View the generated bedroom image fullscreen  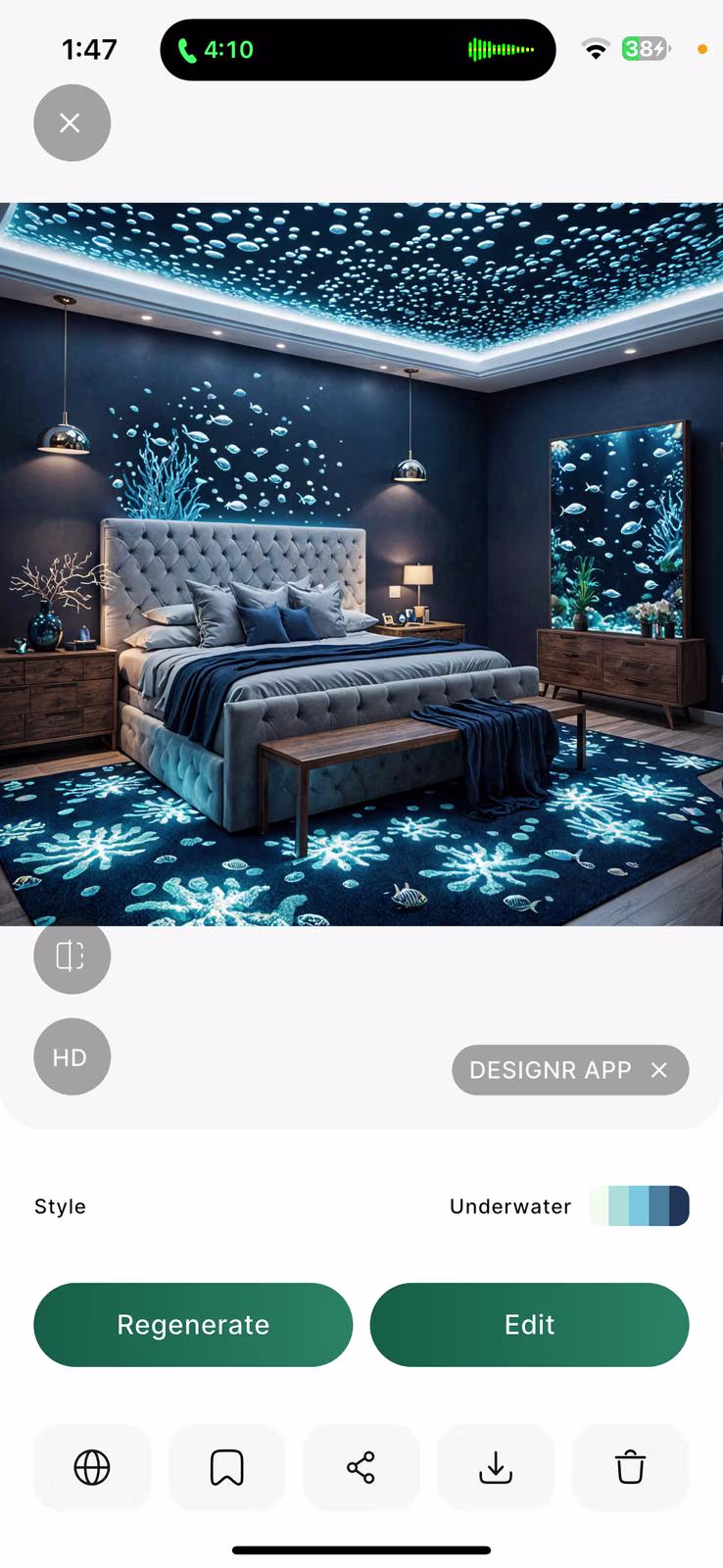(361, 563)
